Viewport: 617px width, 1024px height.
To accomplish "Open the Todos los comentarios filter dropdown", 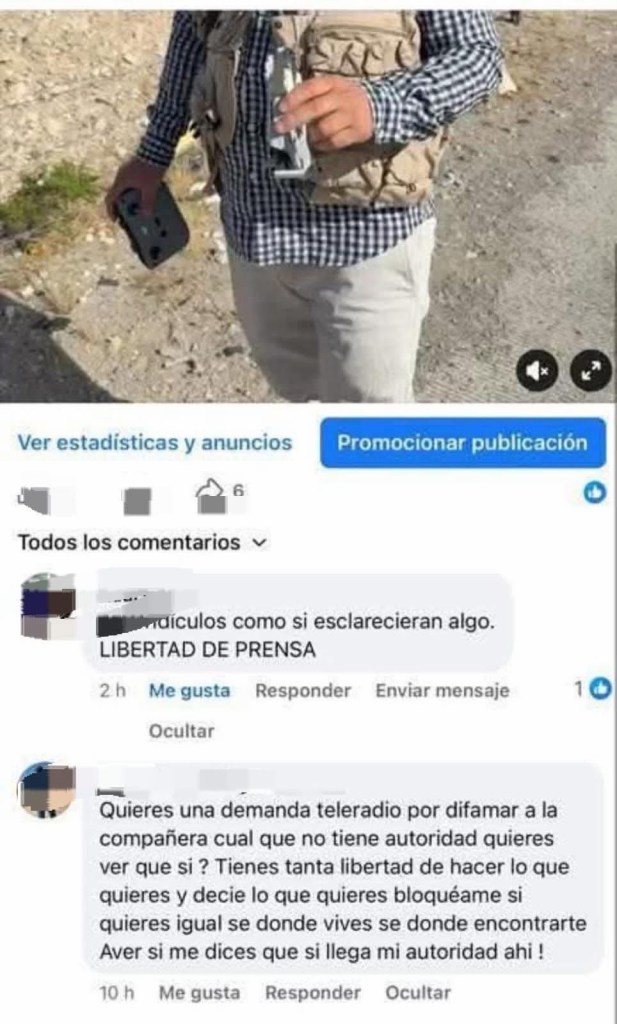I will [143, 543].
